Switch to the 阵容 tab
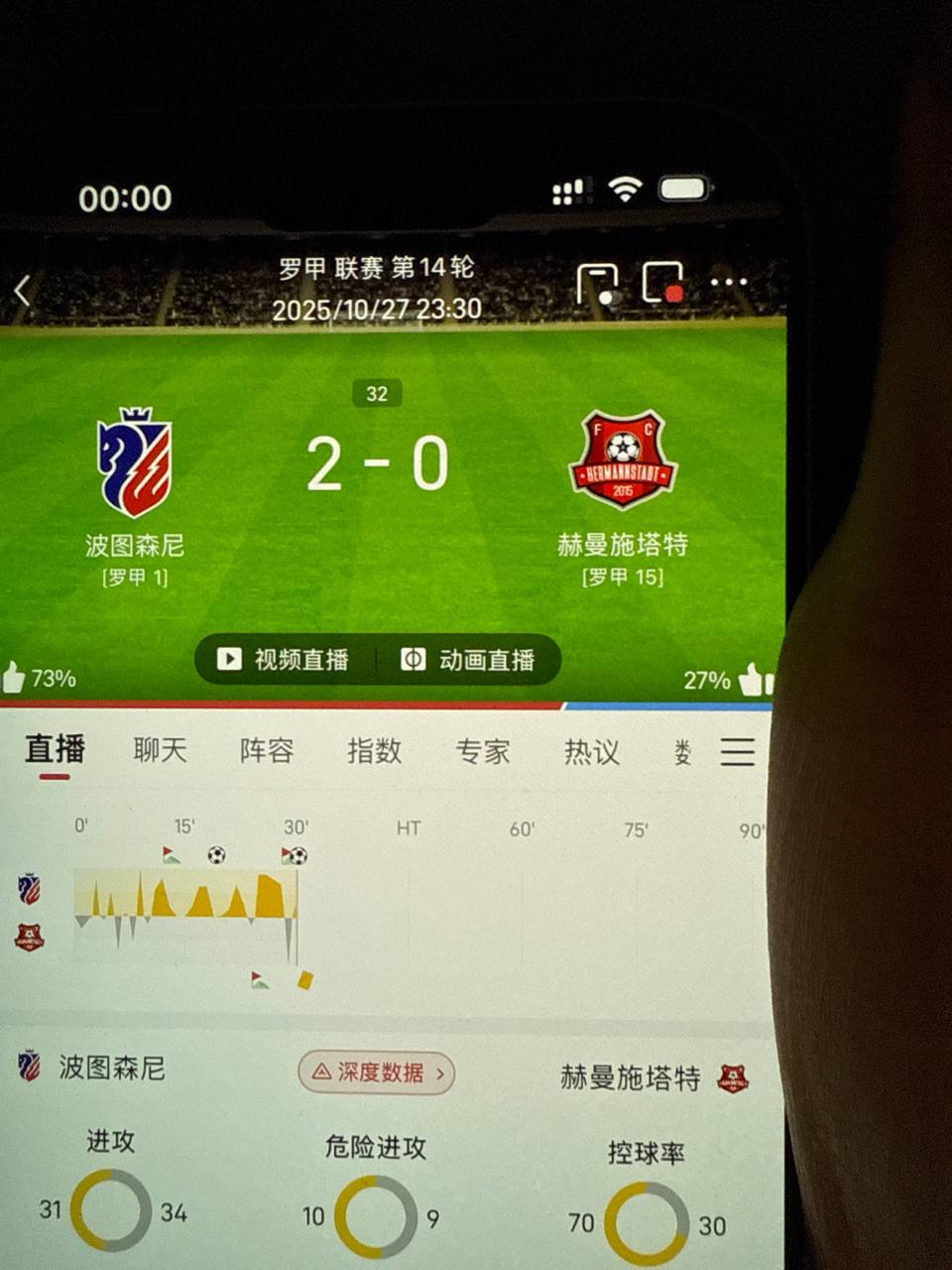952x1270 pixels. (267, 750)
